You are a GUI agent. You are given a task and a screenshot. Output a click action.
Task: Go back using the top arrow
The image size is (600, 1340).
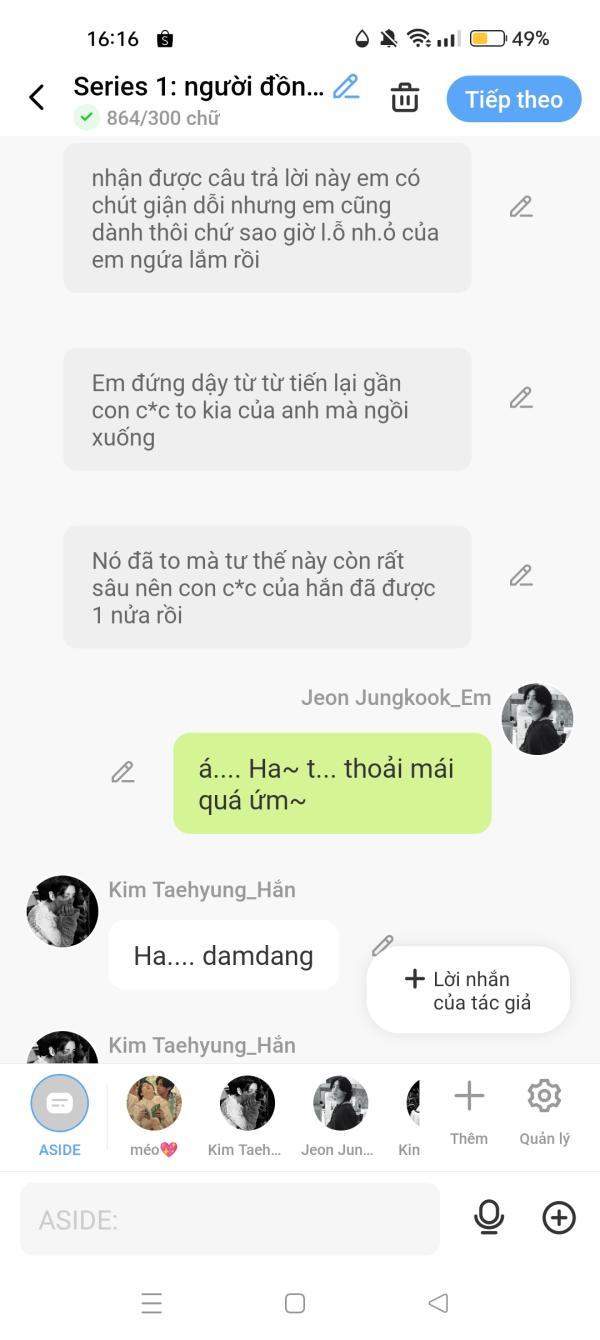[37, 98]
